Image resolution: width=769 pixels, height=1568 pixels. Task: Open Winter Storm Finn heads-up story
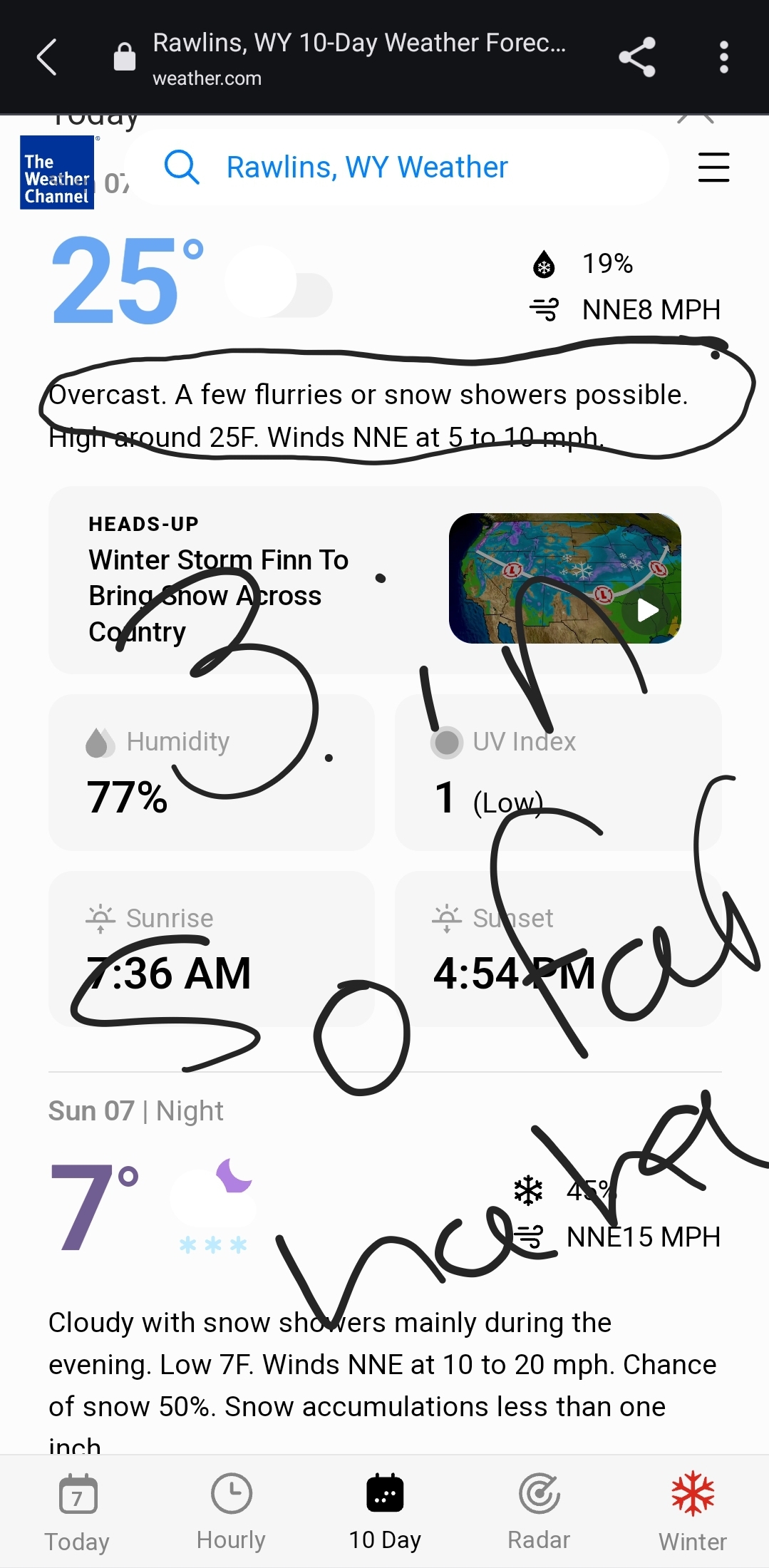[218, 595]
